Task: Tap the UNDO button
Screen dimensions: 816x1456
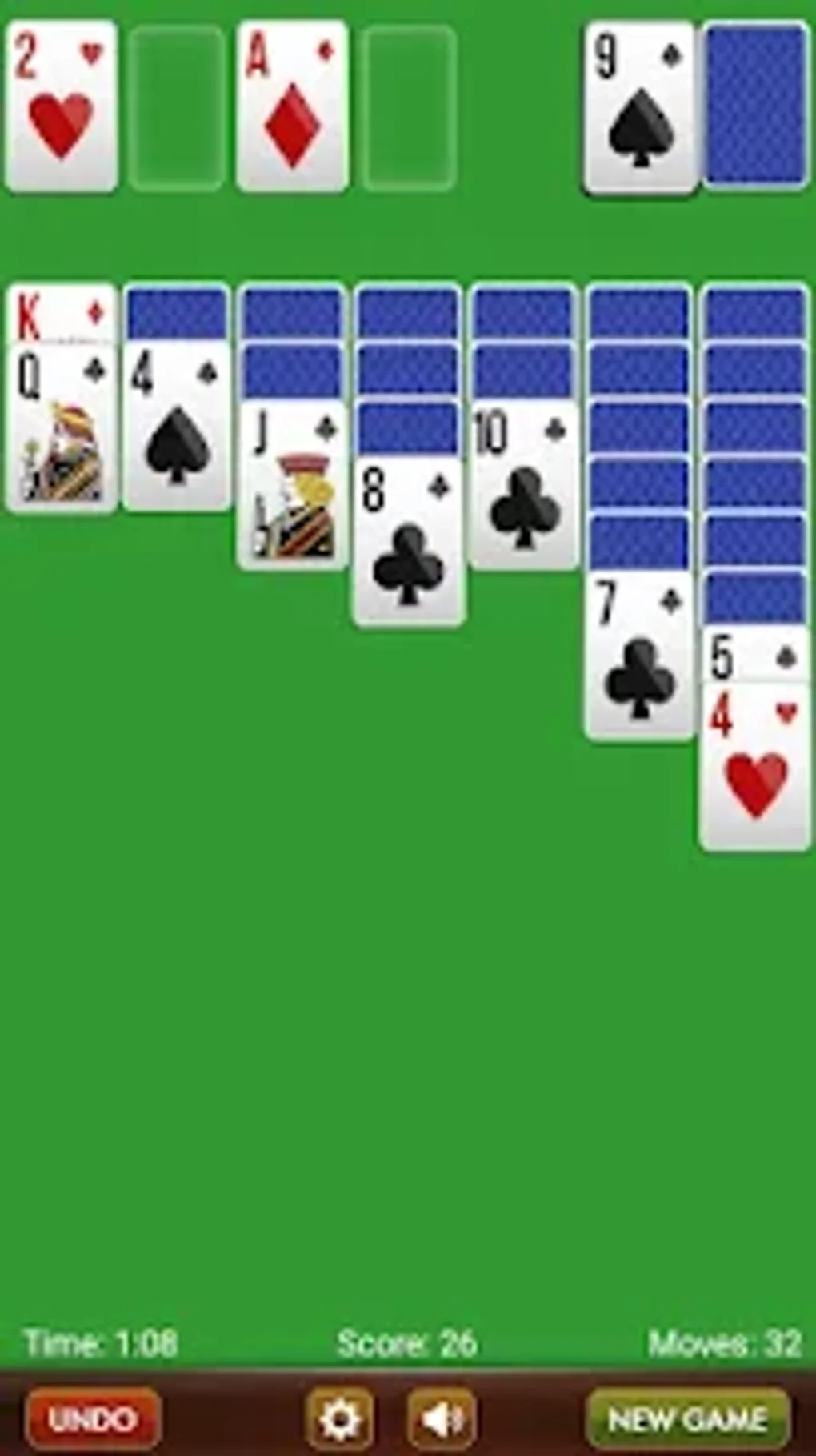Action: coord(92,1418)
